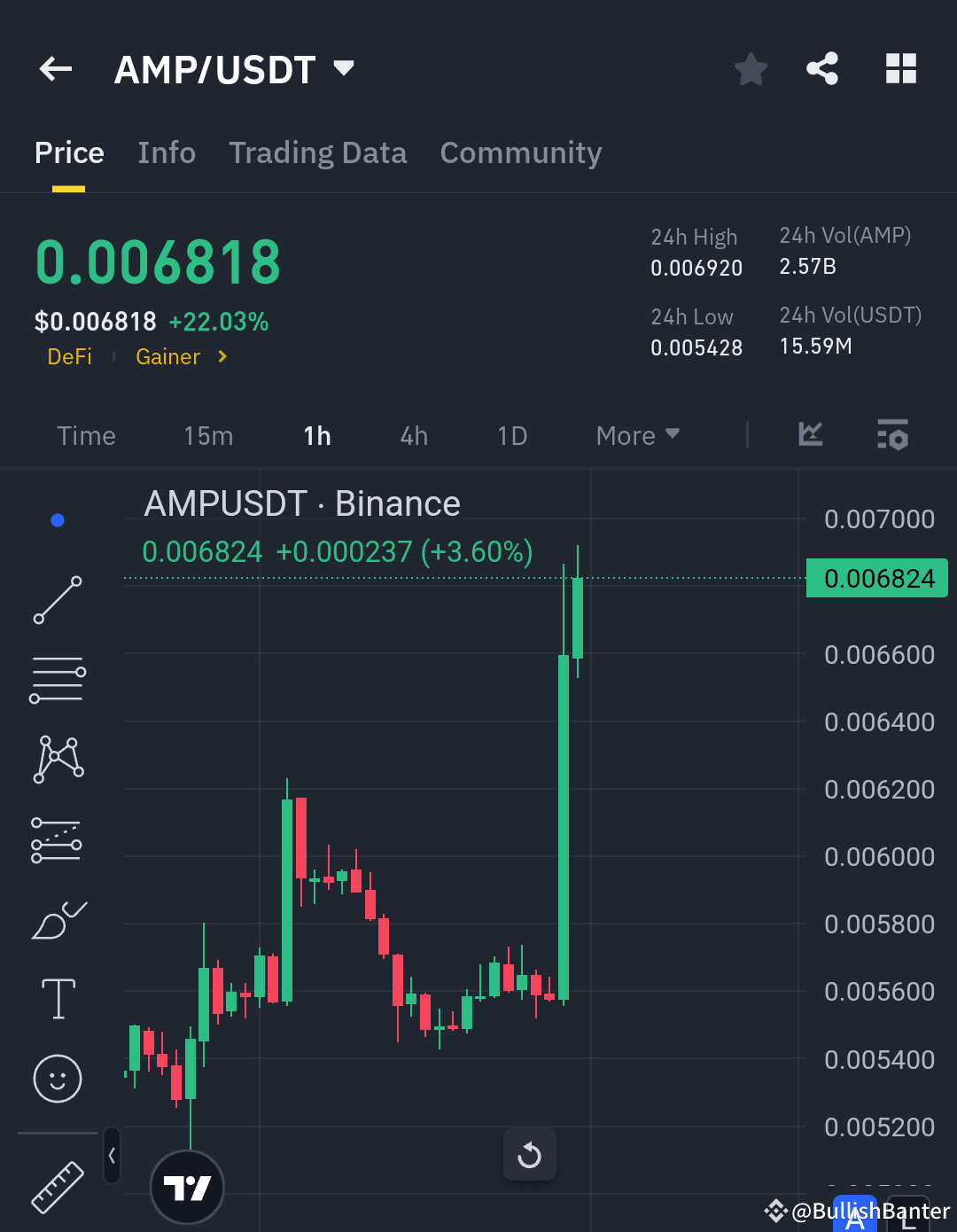Collapse the drawing tools sidebar

[x=112, y=1156]
